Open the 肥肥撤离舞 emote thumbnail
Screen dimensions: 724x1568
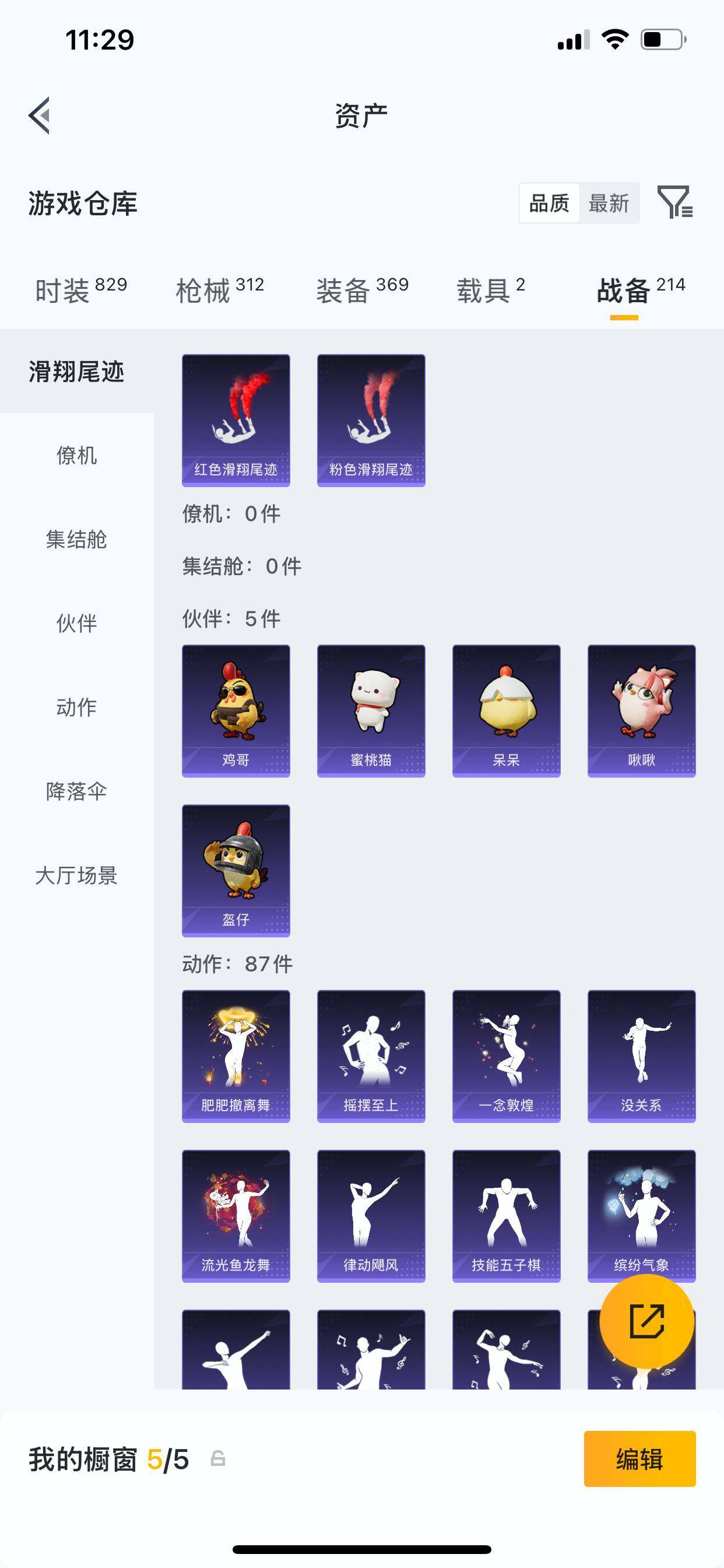236,1056
